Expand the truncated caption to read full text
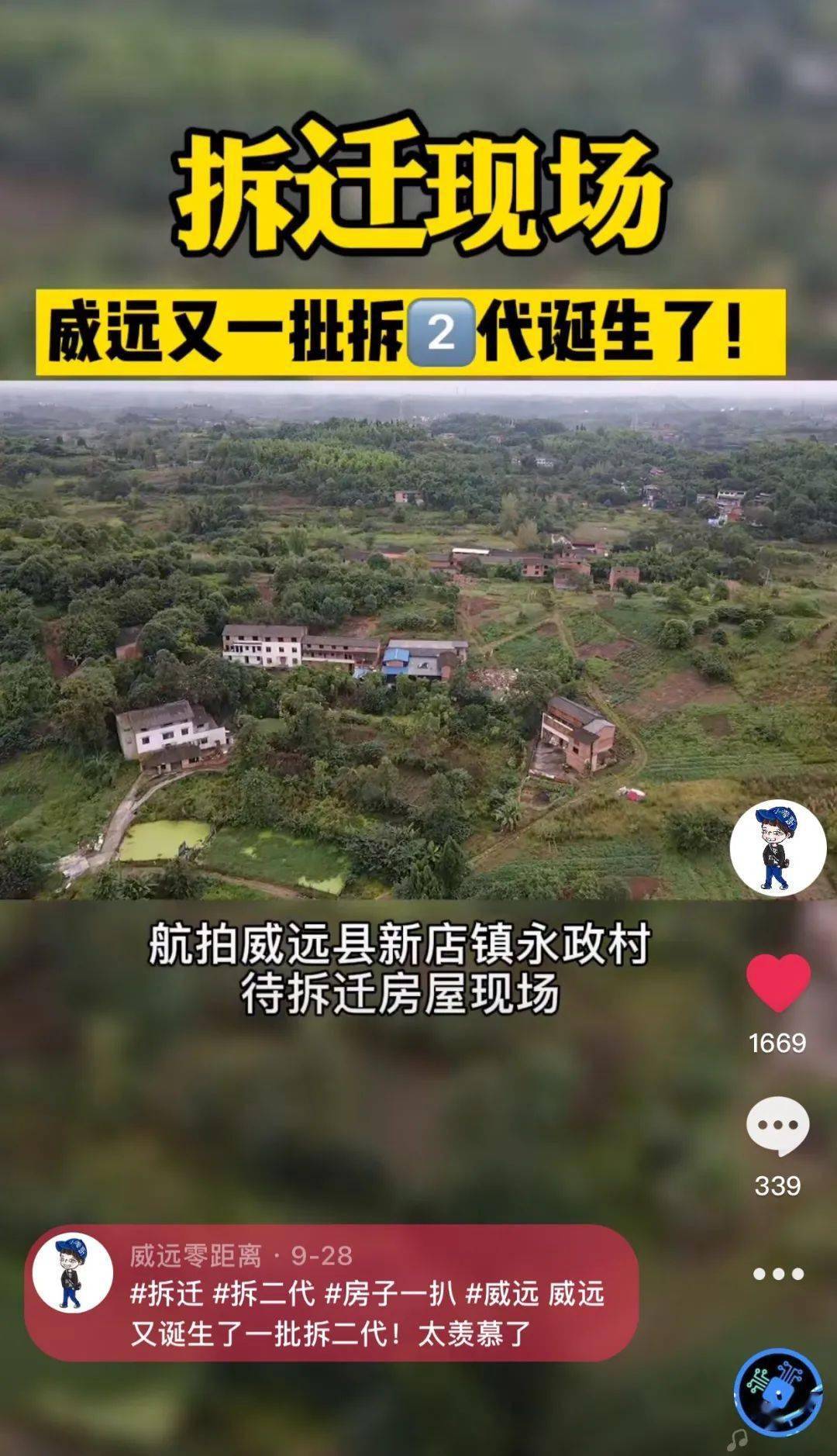The image size is (837, 1456). pyautogui.click(x=333, y=1324)
